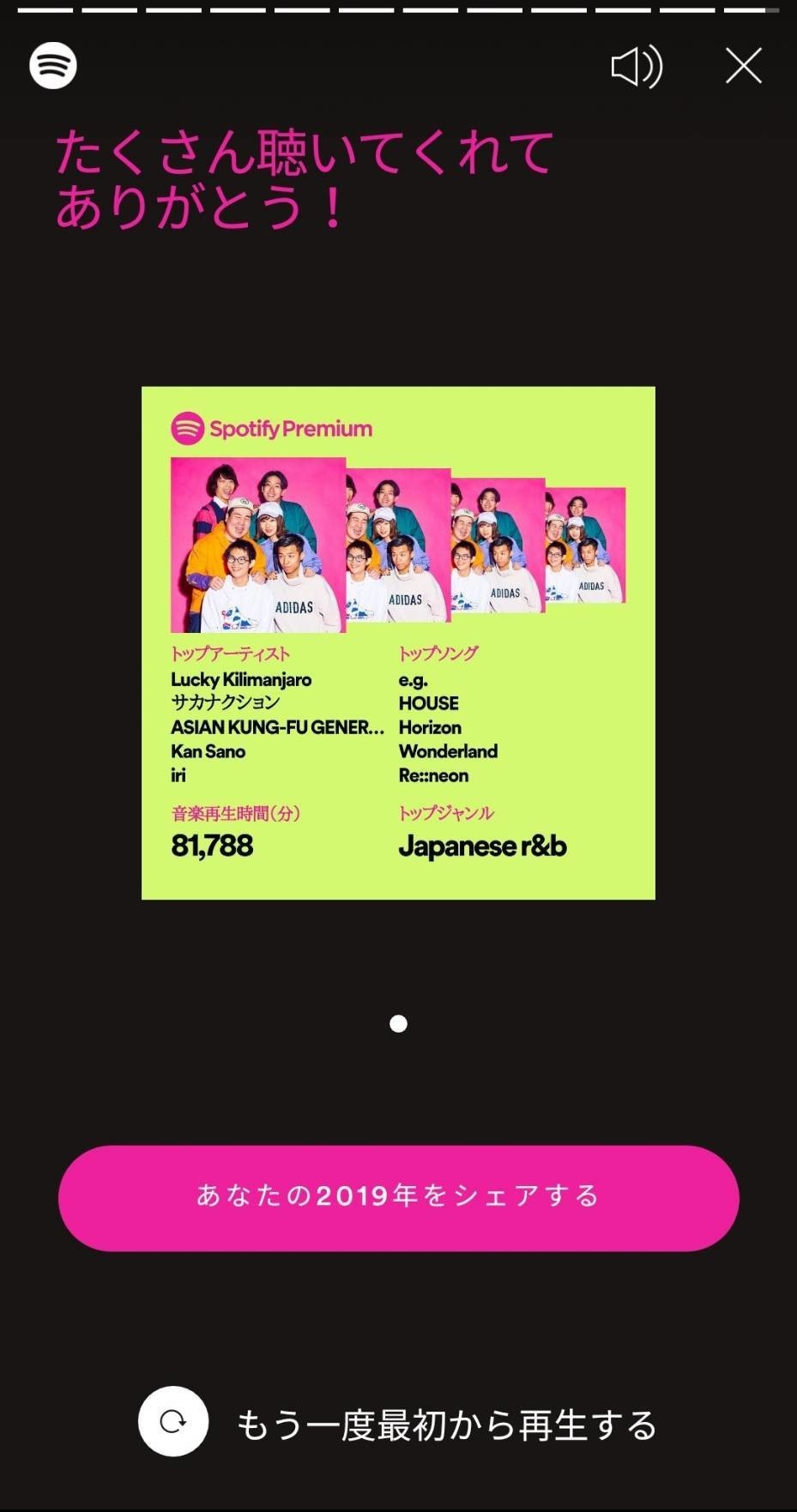Screen dimensions: 797x1512
Task: Close the Spotify Wrapped story
Action: [x=743, y=66]
